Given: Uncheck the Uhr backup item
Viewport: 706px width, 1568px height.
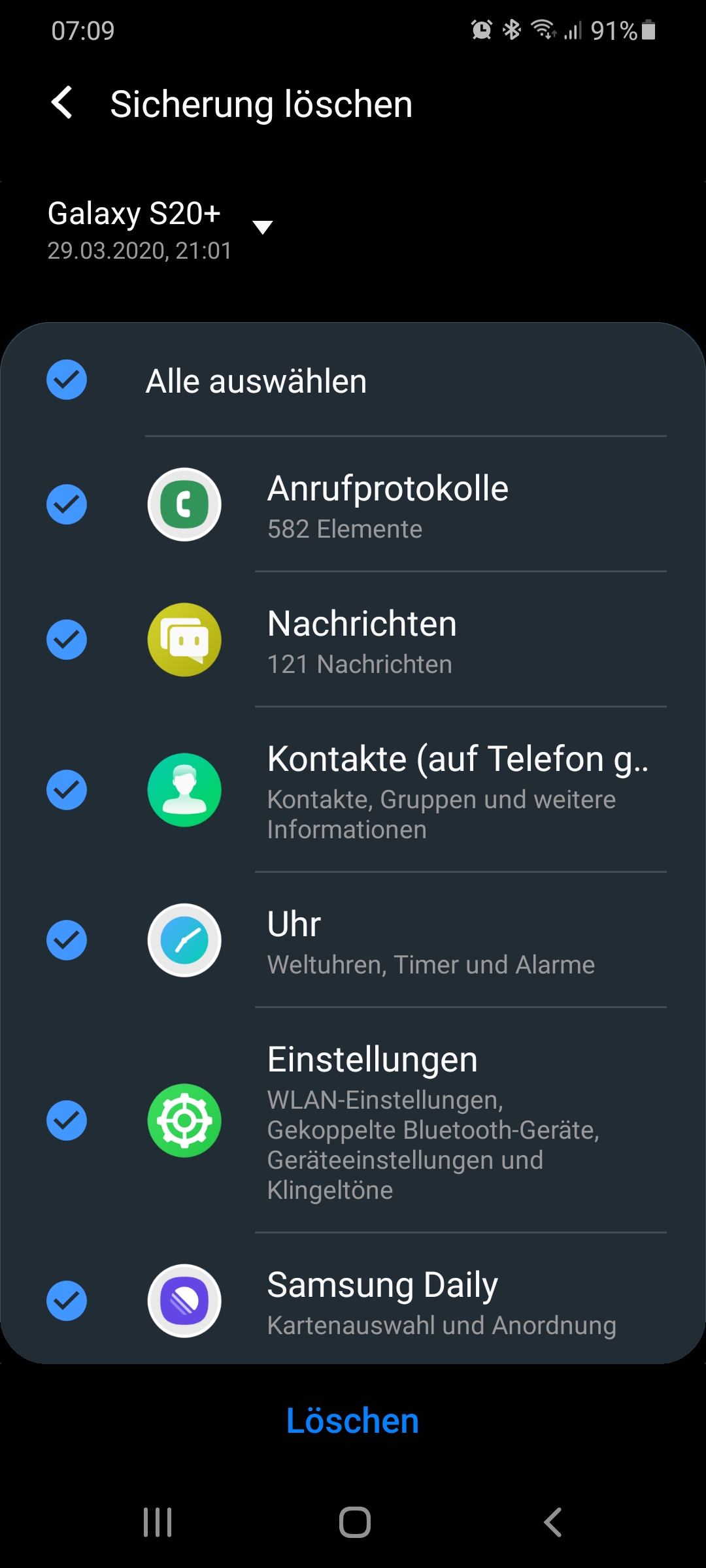Looking at the screenshot, I should [67, 940].
